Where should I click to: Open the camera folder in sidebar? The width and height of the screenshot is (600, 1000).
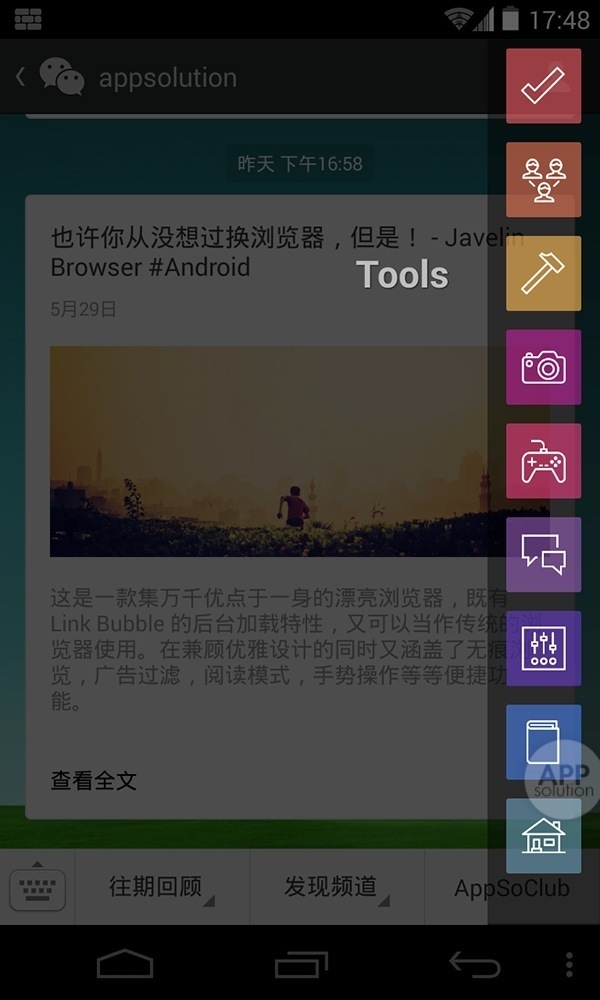(543, 367)
